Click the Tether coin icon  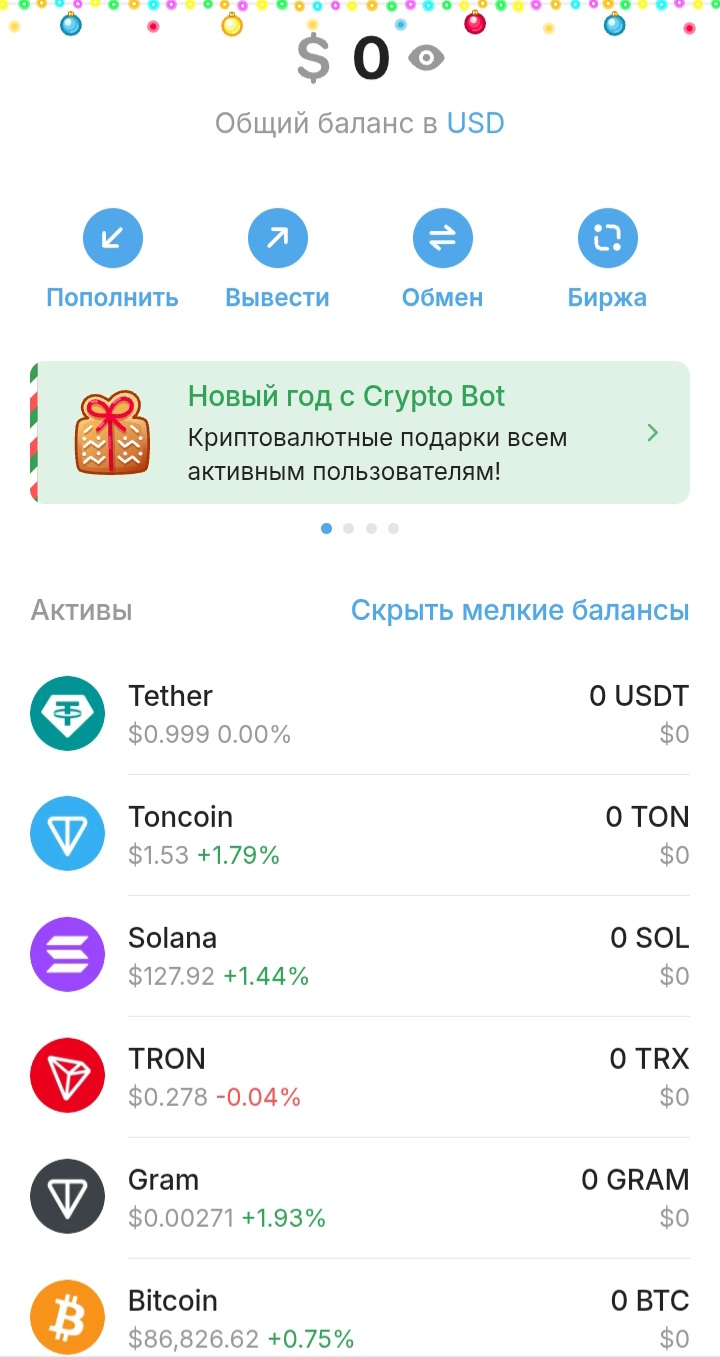(x=67, y=713)
